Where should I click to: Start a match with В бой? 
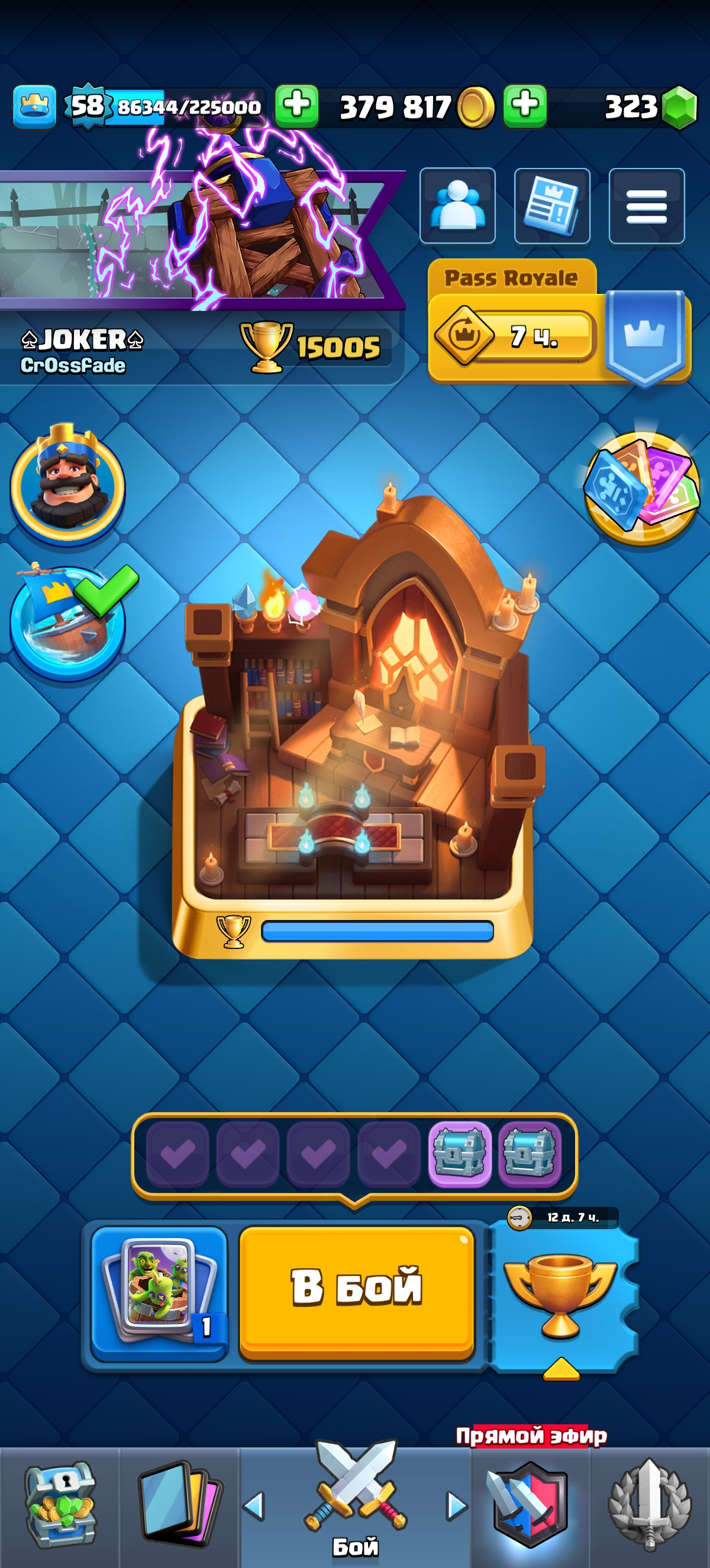[x=356, y=1292]
